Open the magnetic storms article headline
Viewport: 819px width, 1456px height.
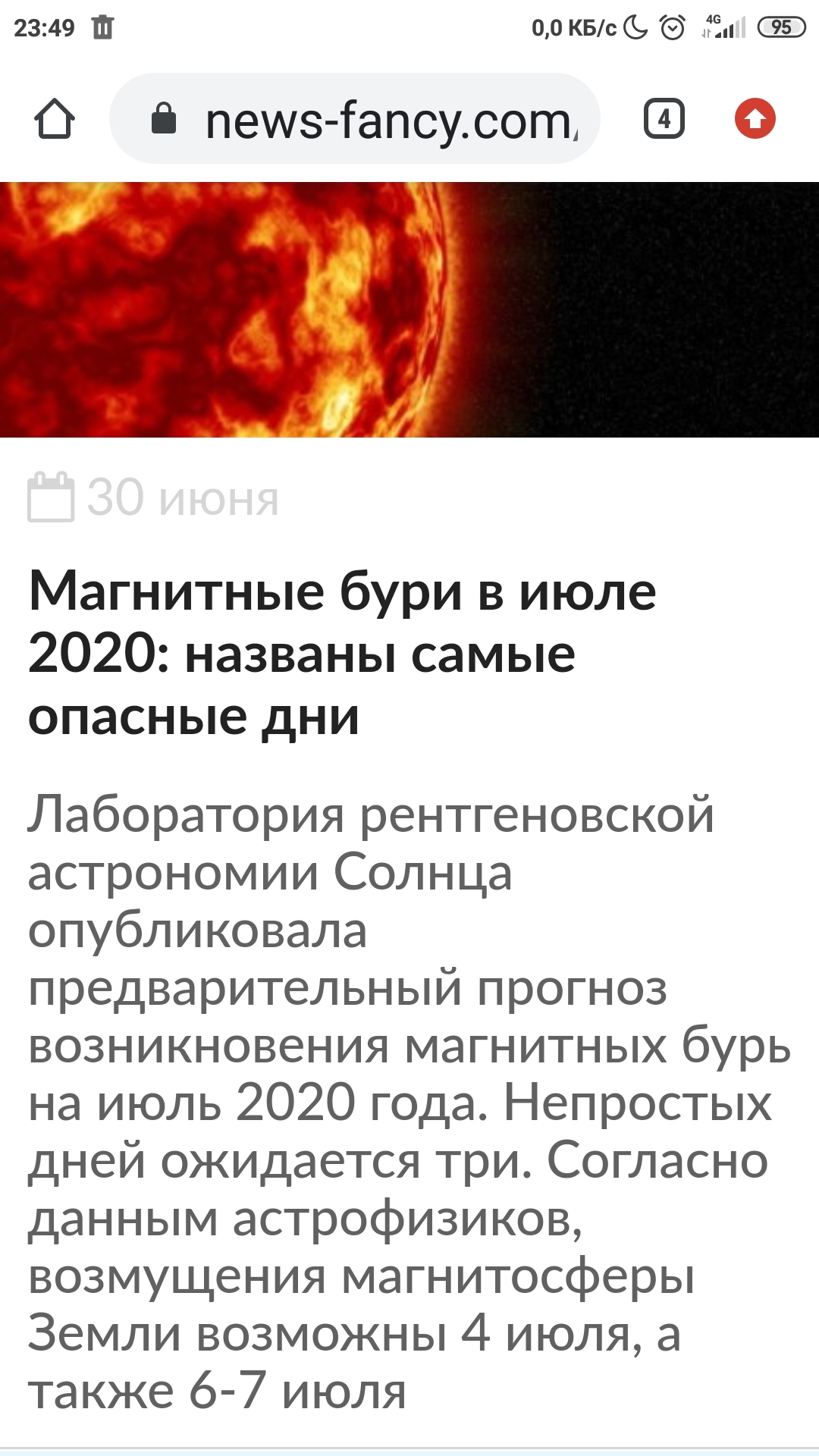(341, 653)
